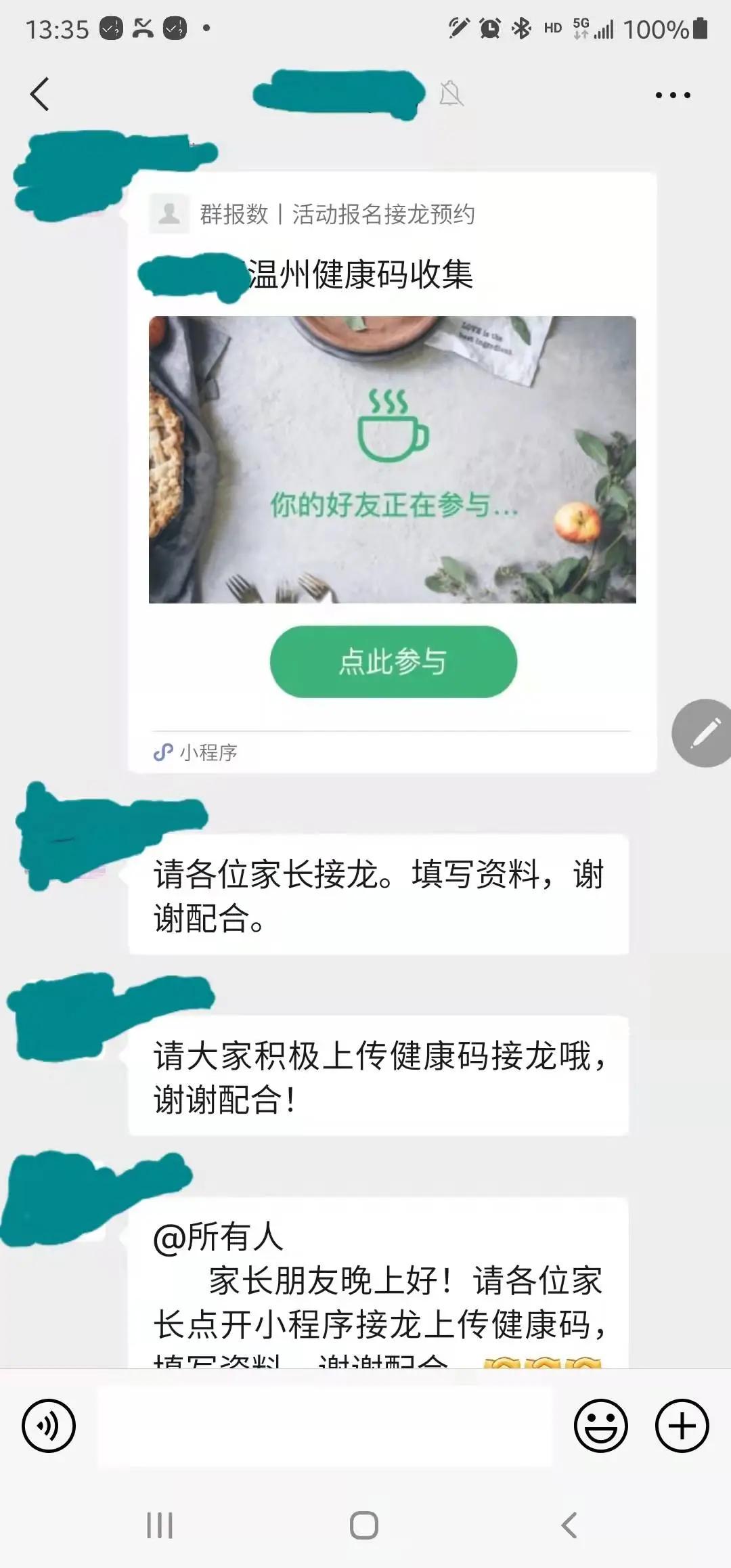Focus the message text field

tap(325, 1425)
